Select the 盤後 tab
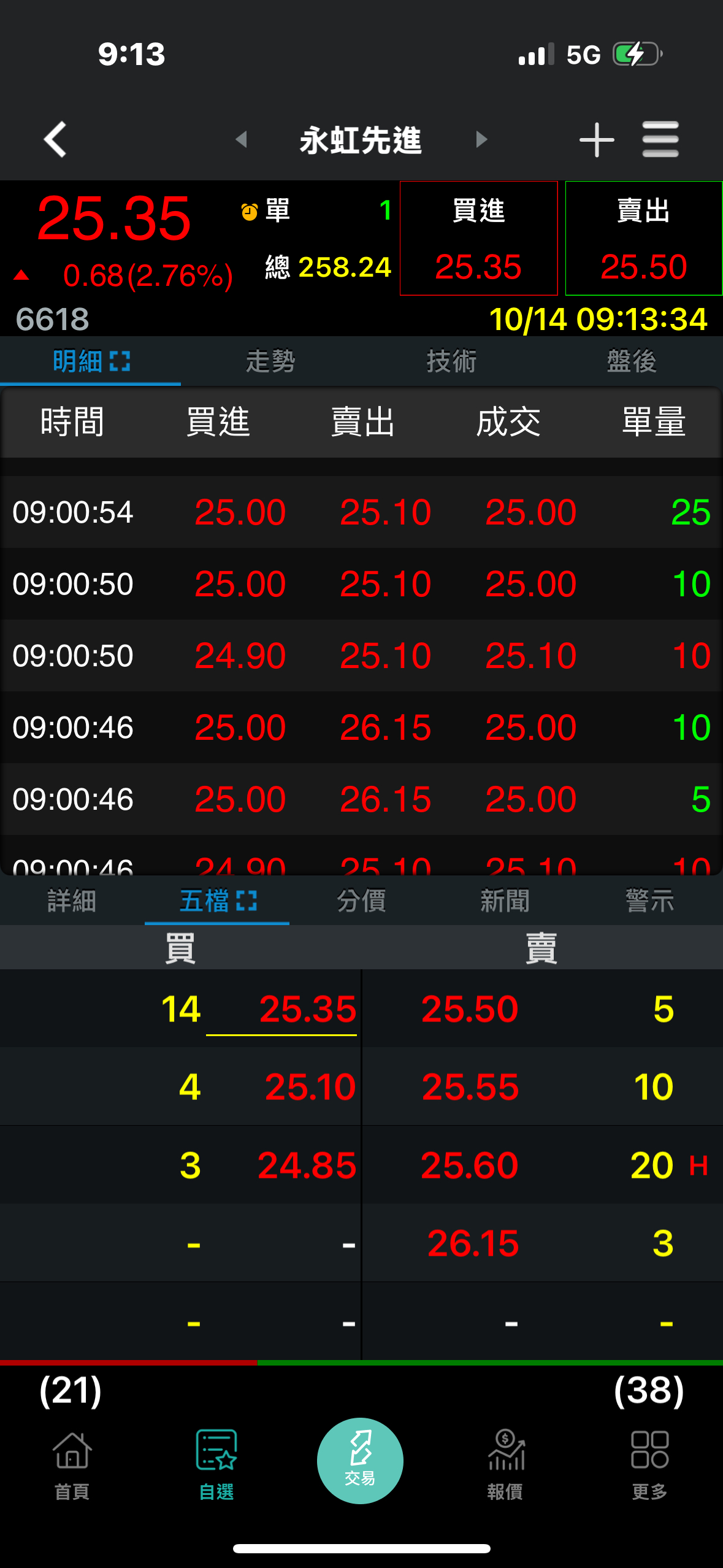Screen dimensions: 723x1568 click(632, 361)
